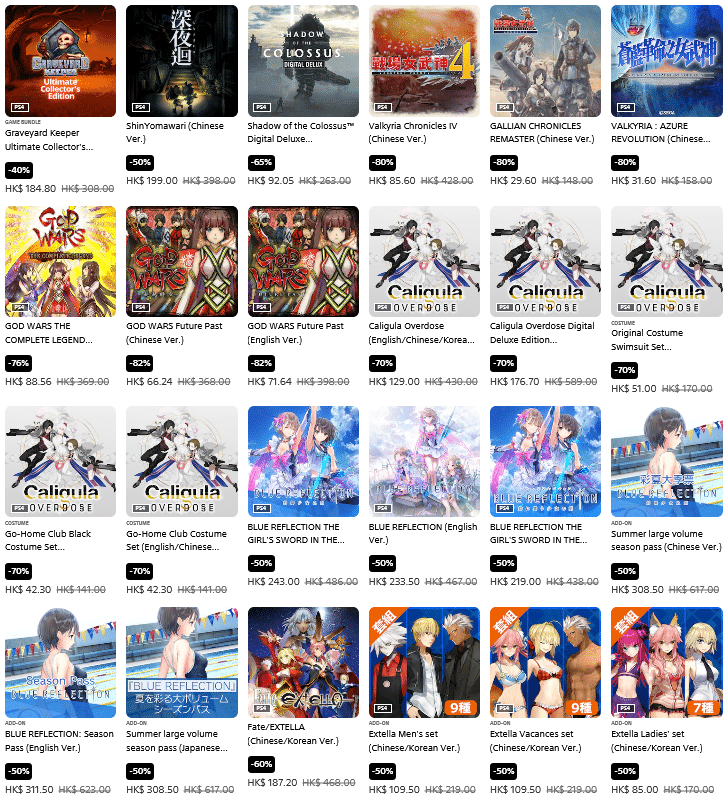The width and height of the screenshot is (727, 801).
Task: Open GOD WARS Future Past (English Ver.)
Action: point(303,261)
